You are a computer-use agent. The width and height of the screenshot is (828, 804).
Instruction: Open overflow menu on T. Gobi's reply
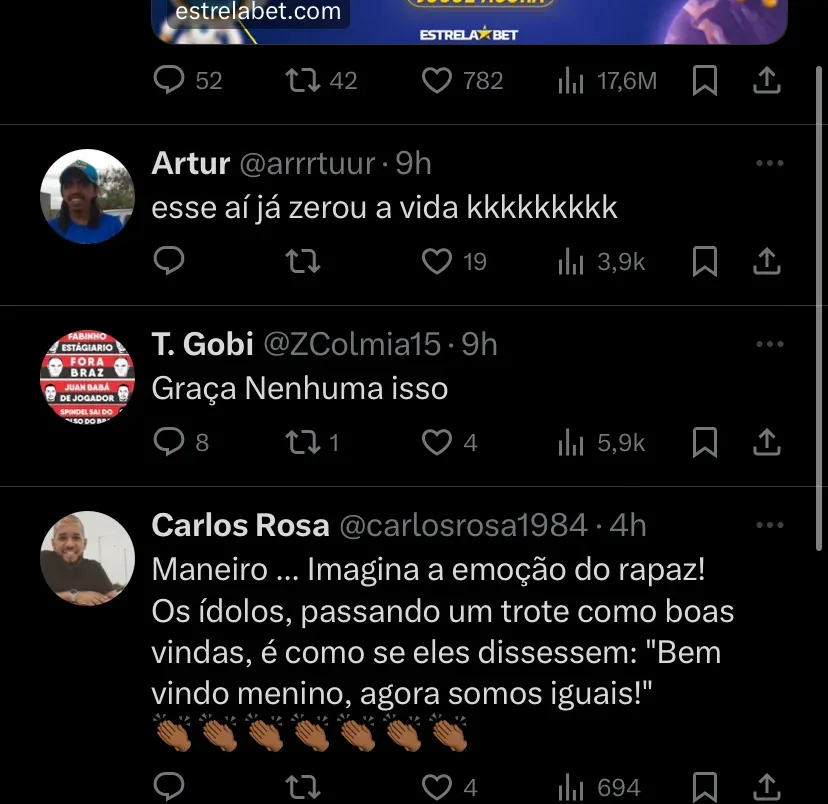769,345
